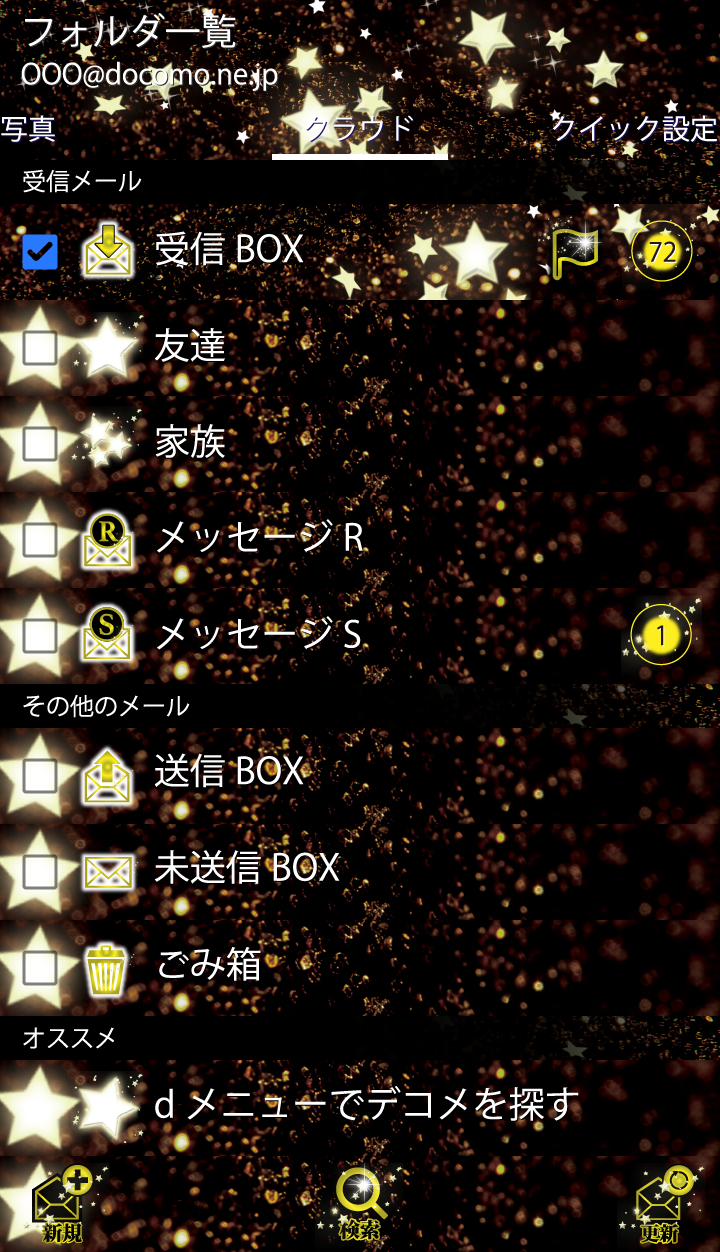Check the 送信 BOX checkbox
The height and width of the screenshot is (1252, 720).
(x=40, y=772)
